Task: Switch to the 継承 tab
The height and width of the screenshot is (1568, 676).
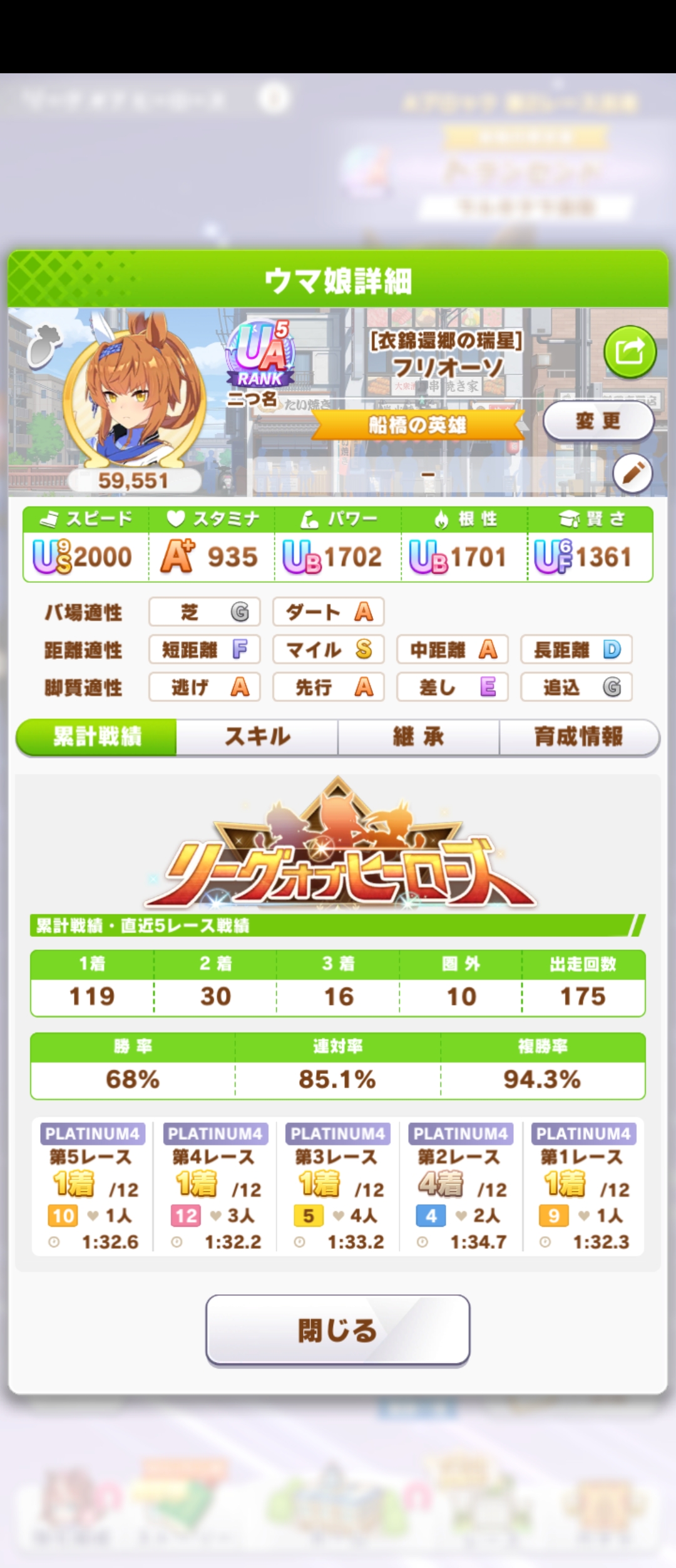Action: point(418,737)
